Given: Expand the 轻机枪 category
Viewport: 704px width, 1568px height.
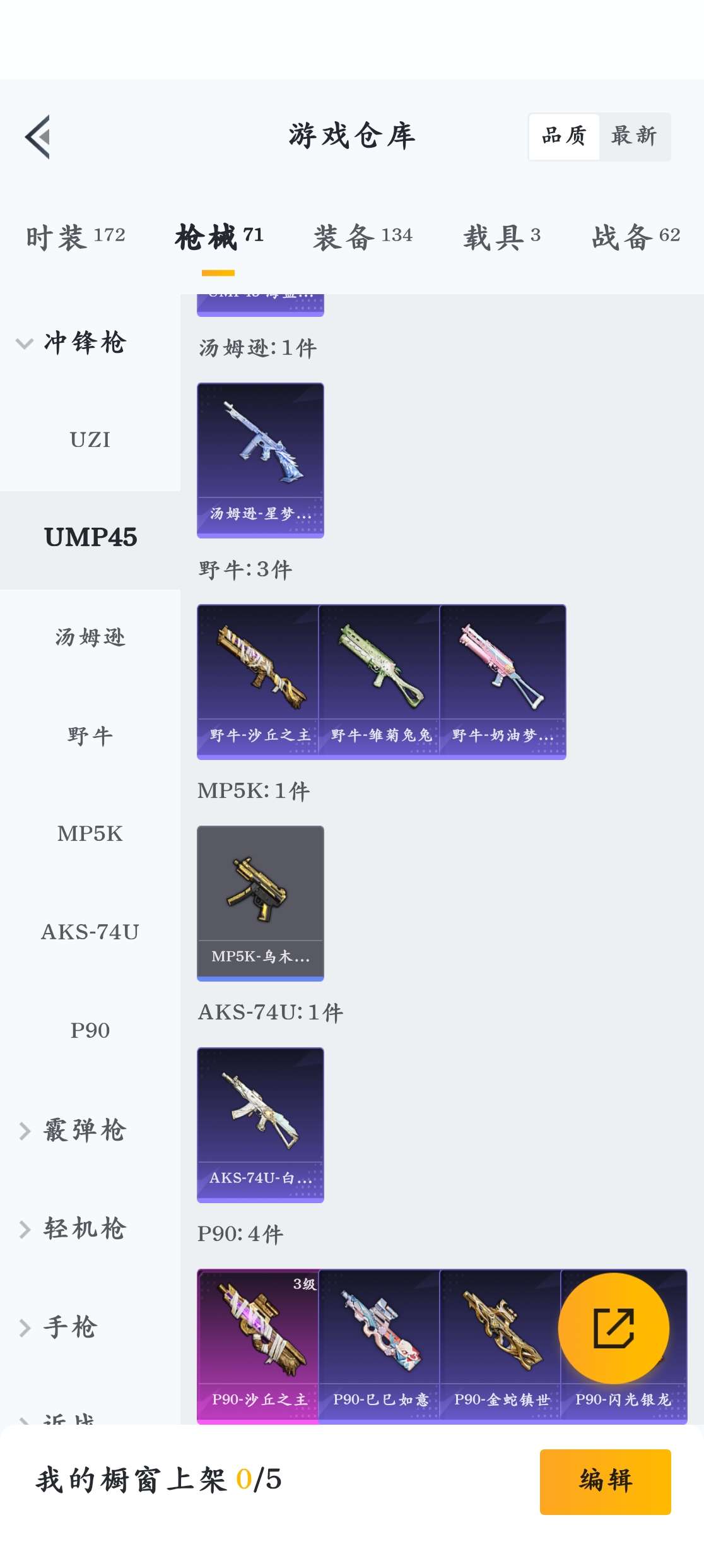Looking at the screenshot, I should (73, 1228).
